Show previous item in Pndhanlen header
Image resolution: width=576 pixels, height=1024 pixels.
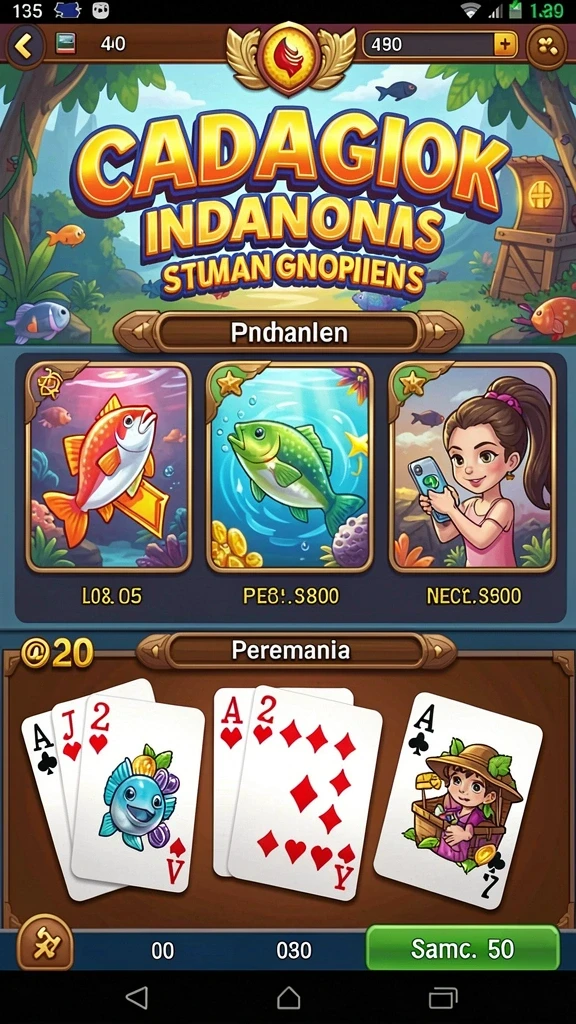136,332
